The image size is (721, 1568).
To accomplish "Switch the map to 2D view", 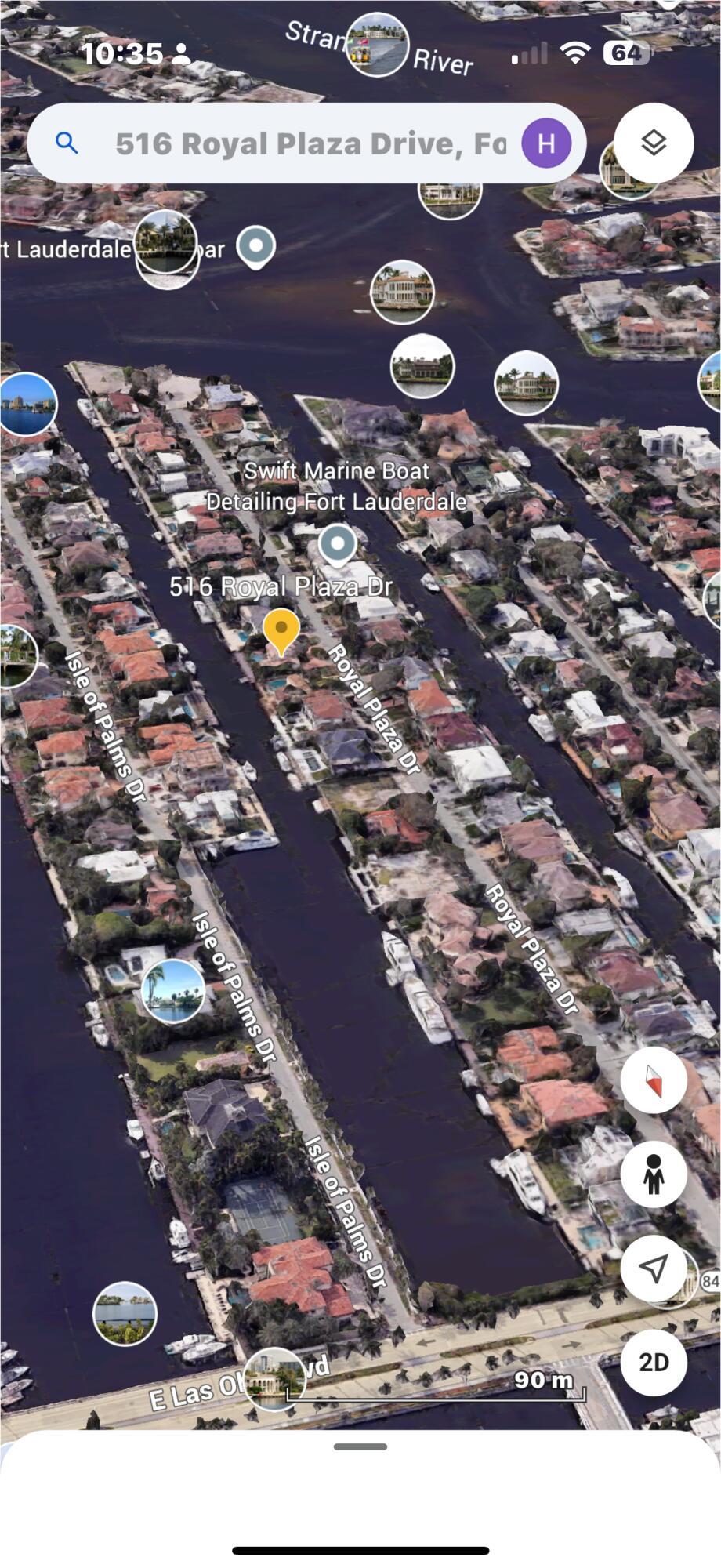I will pos(654,1362).
